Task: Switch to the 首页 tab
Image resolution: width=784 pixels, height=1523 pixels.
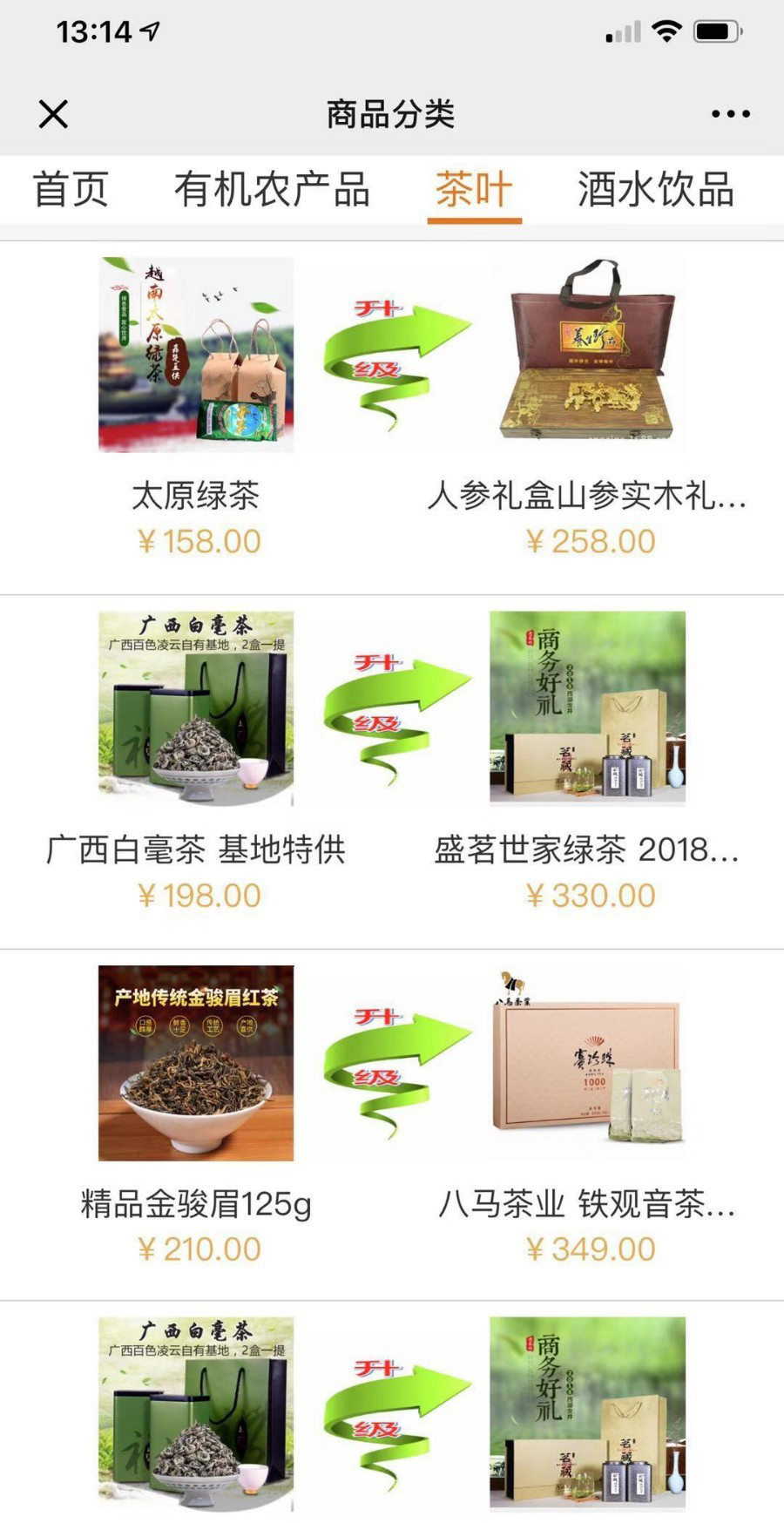Action: point(71,190)
